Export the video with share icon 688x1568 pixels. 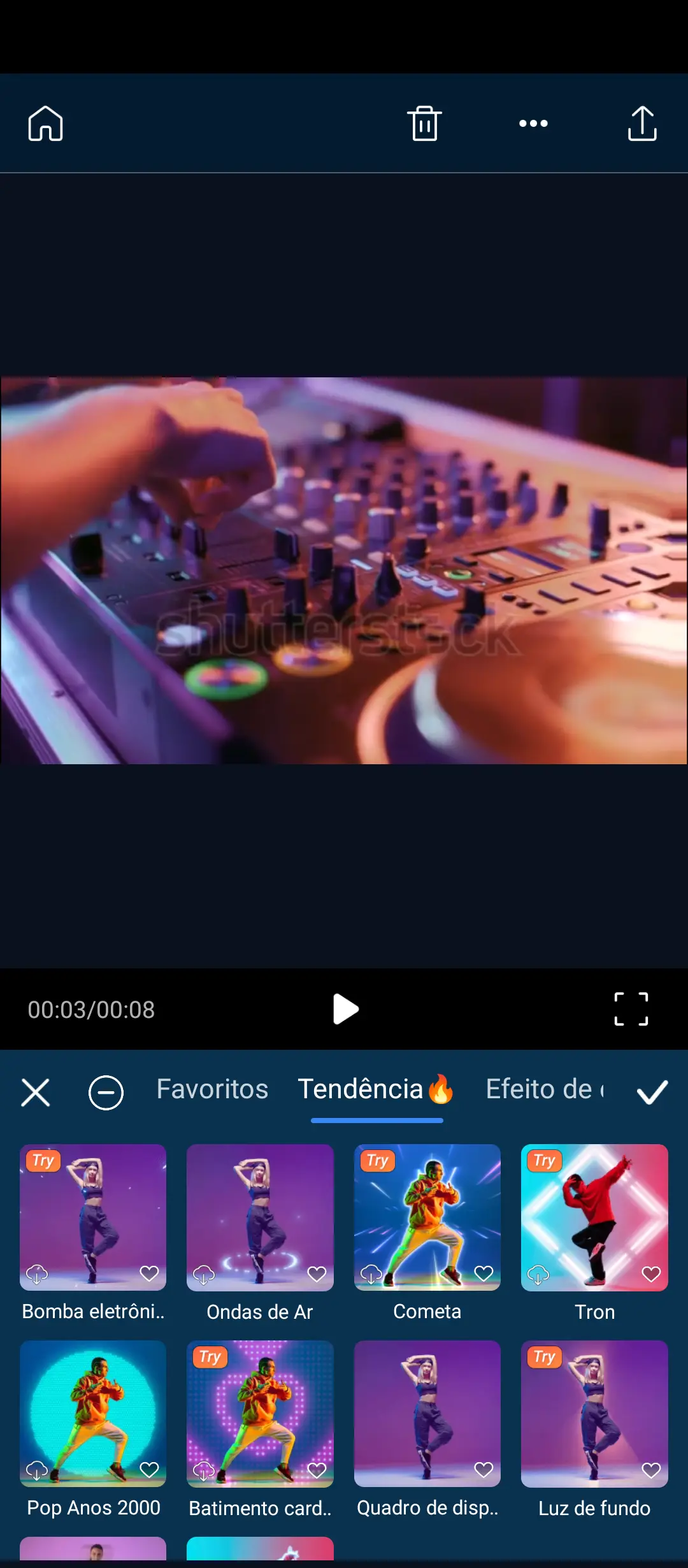pyautogui.click(x=641, y=123)
